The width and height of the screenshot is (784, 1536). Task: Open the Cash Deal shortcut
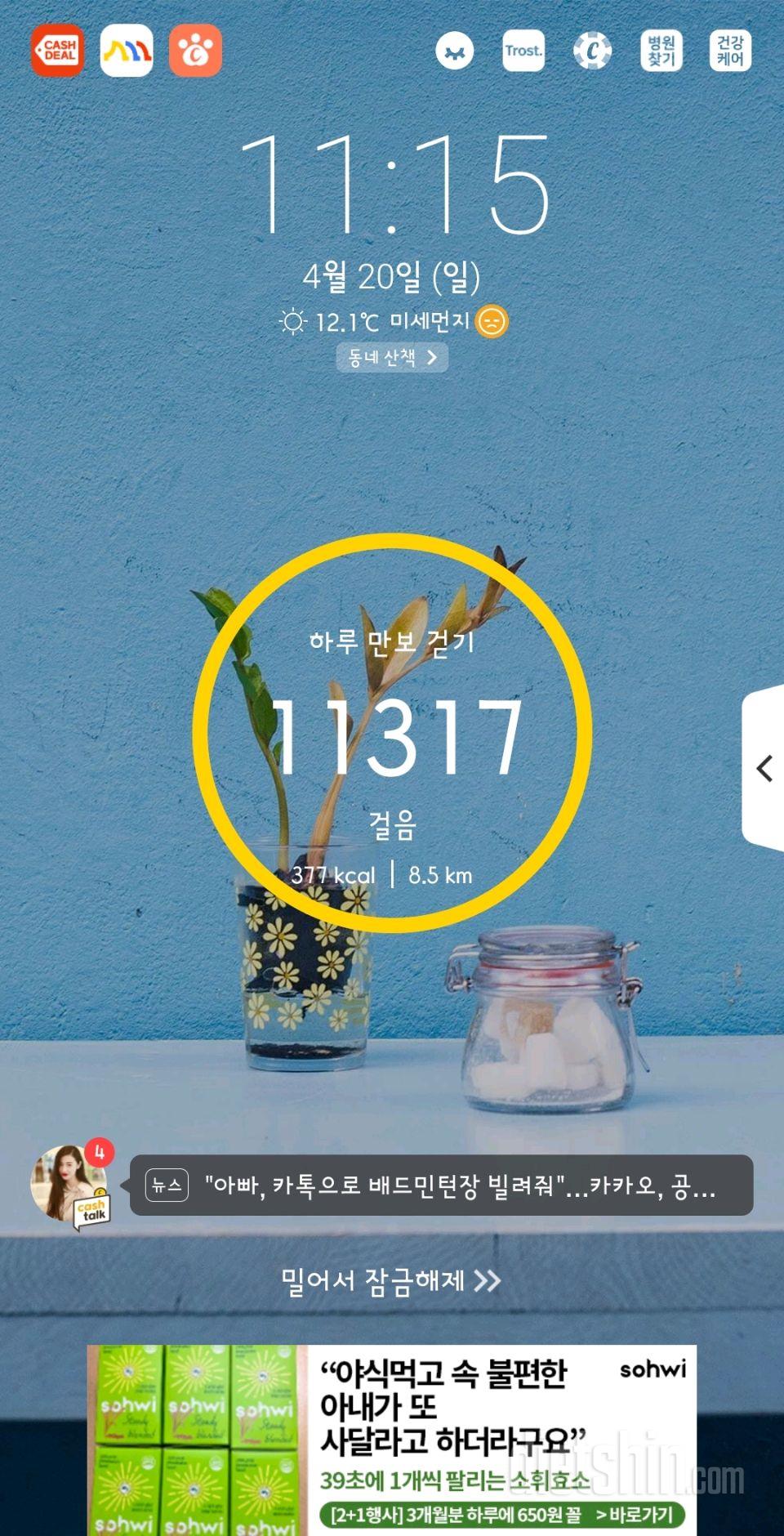coord(57,51)
